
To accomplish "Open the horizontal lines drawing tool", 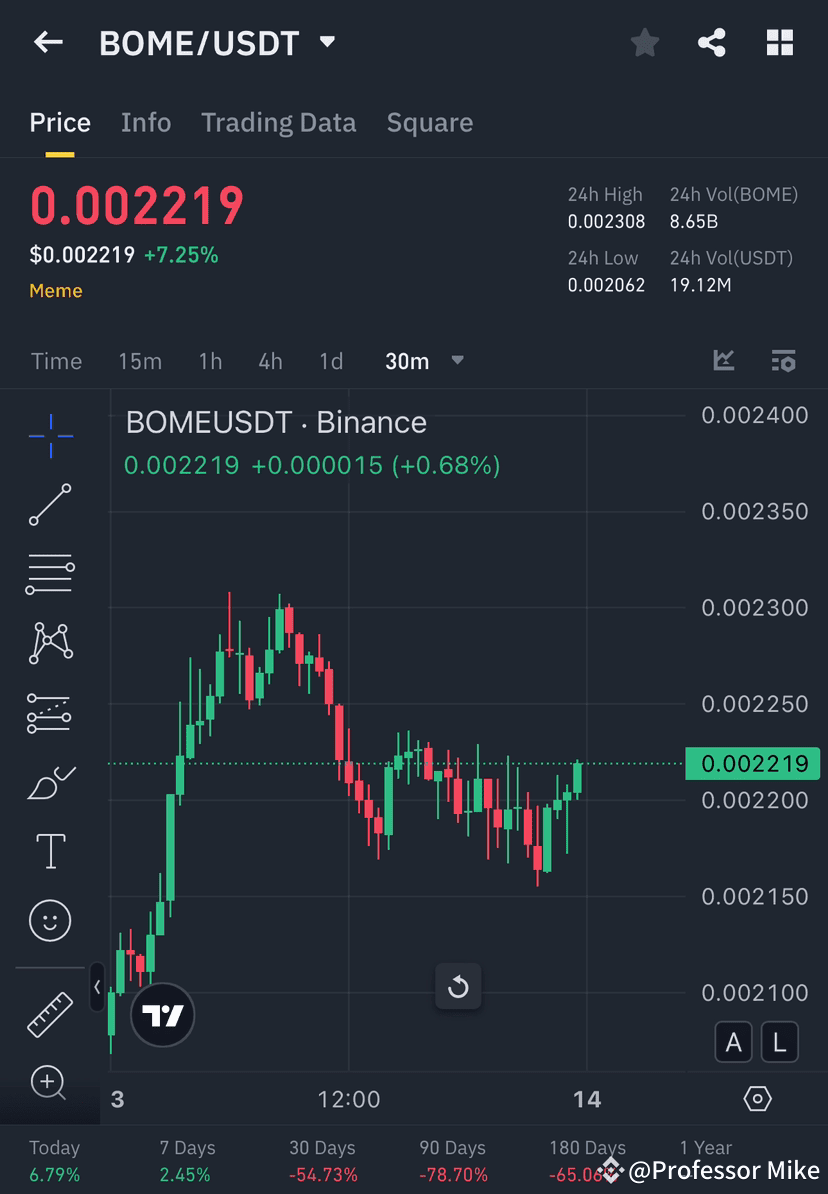I will coord(50,574).
